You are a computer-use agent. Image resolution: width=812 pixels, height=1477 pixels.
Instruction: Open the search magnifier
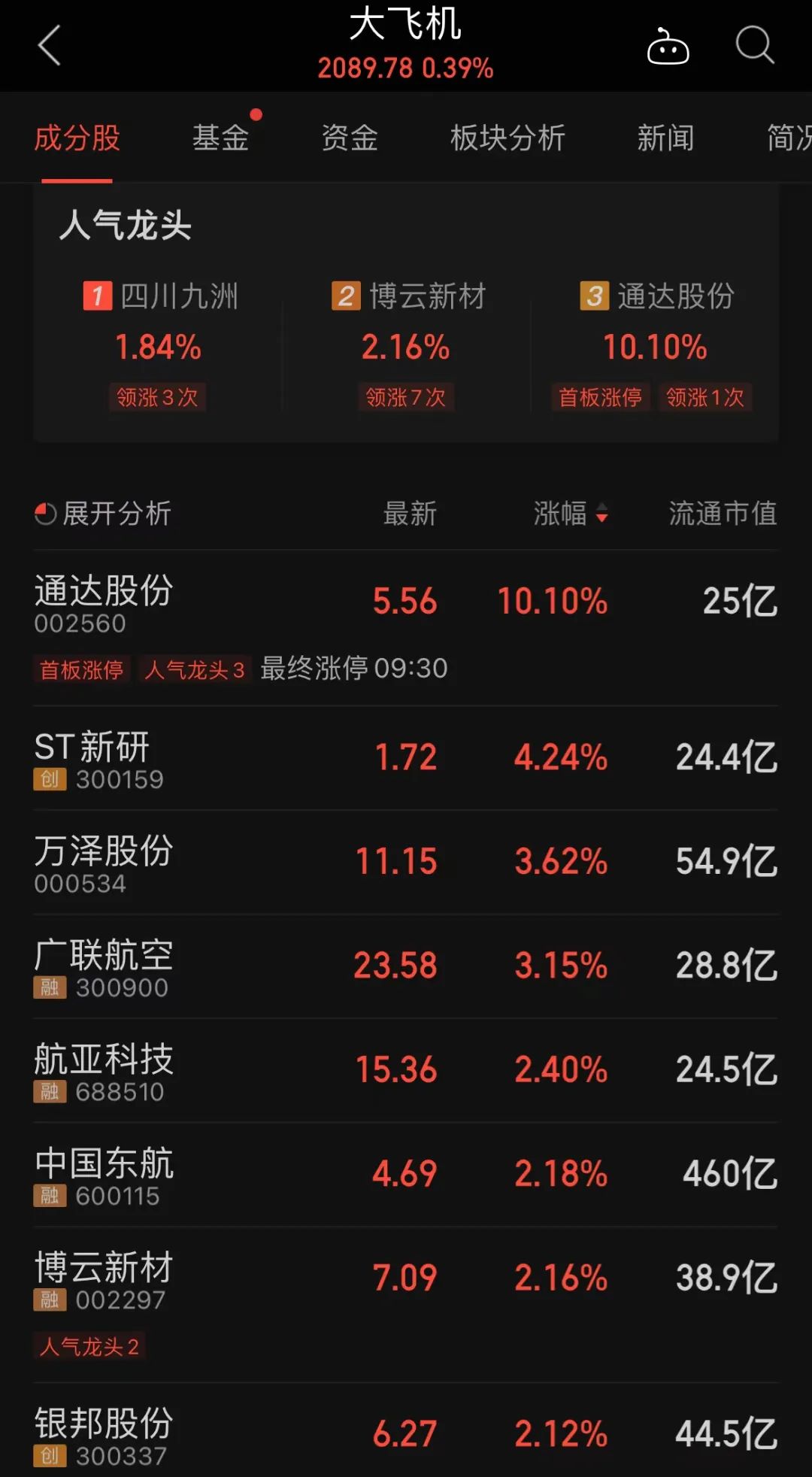click(x=754, y=45)
